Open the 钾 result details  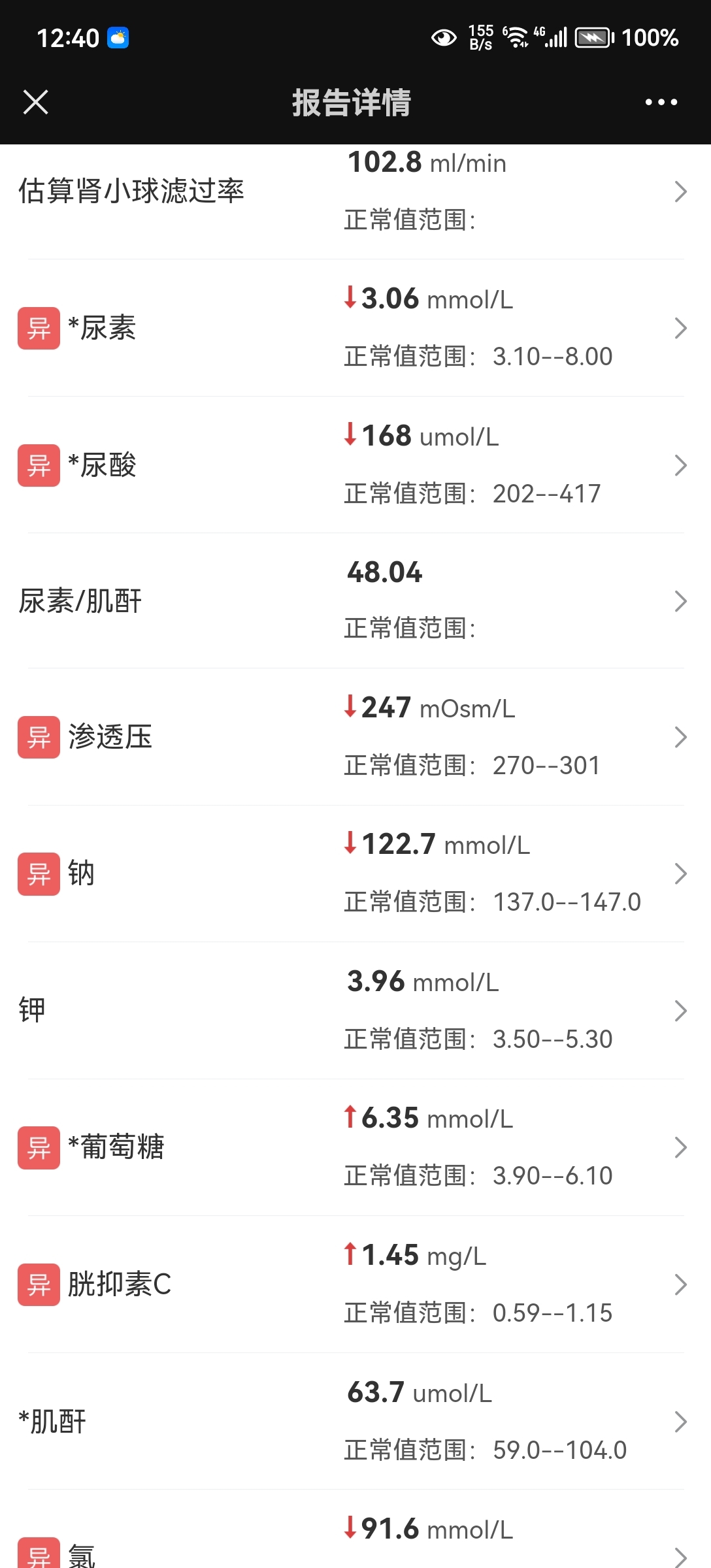(x=355, y=1011)
